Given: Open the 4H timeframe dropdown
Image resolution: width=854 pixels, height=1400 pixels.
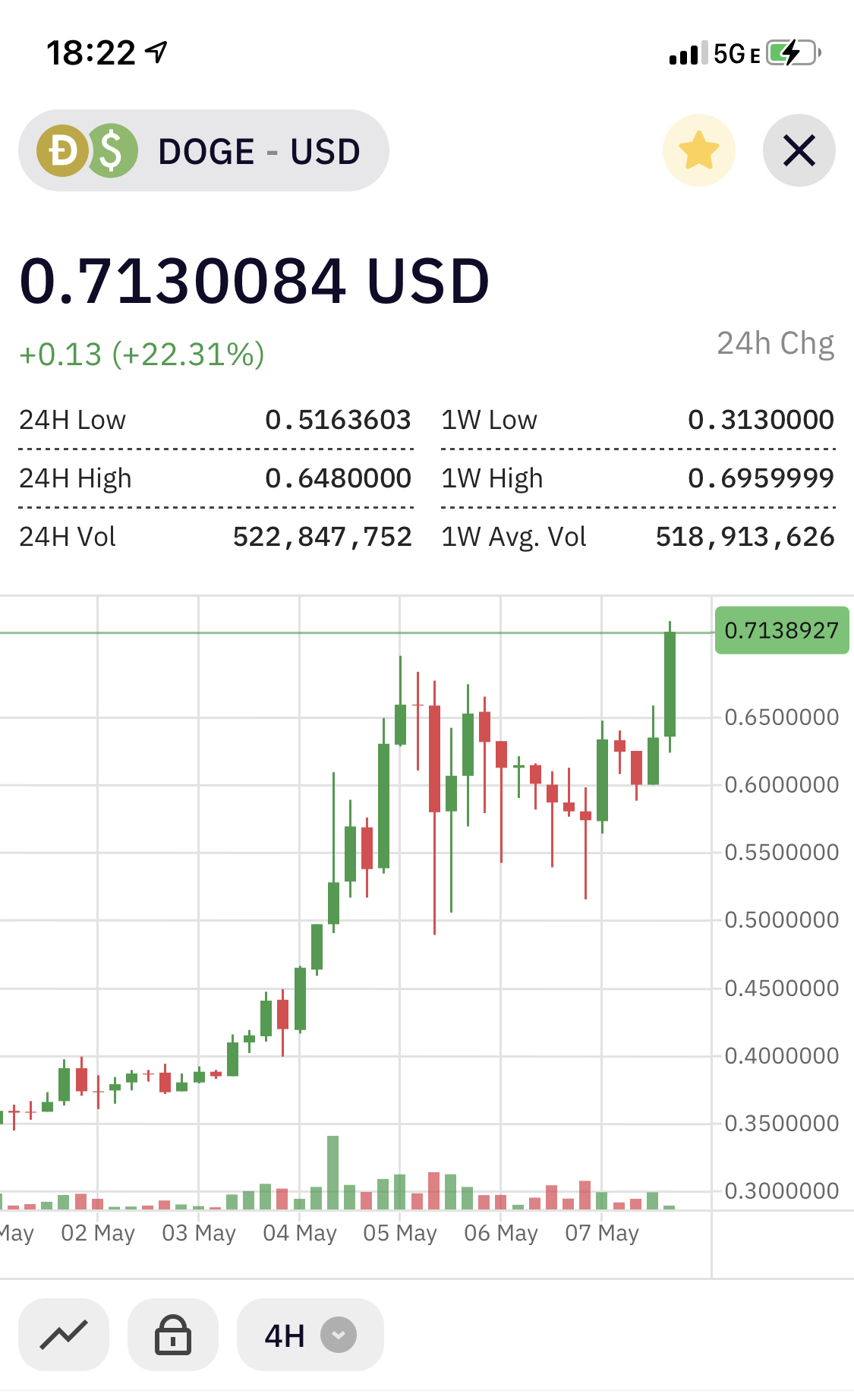Looking at the screenshot, I should pos(310,1335).
